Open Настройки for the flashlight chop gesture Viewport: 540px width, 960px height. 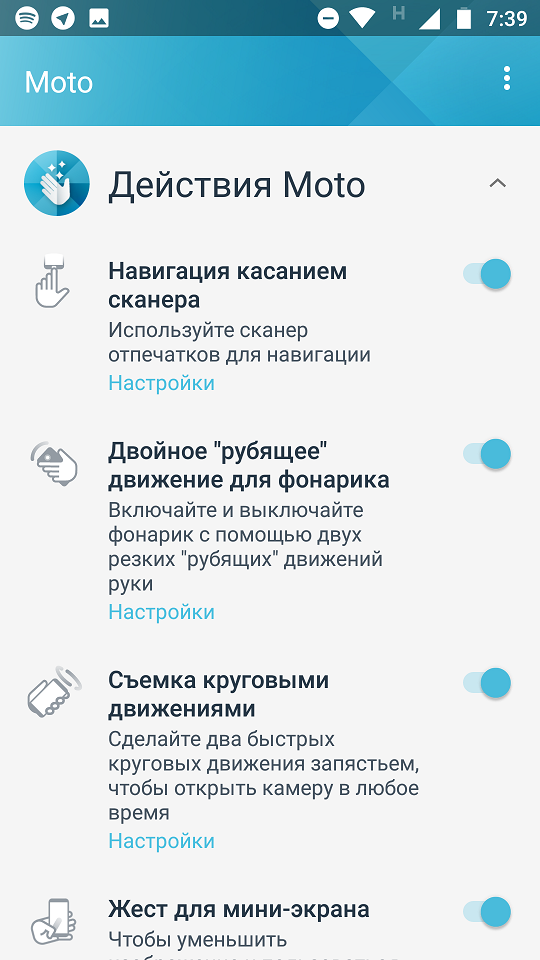coord(162,612)
